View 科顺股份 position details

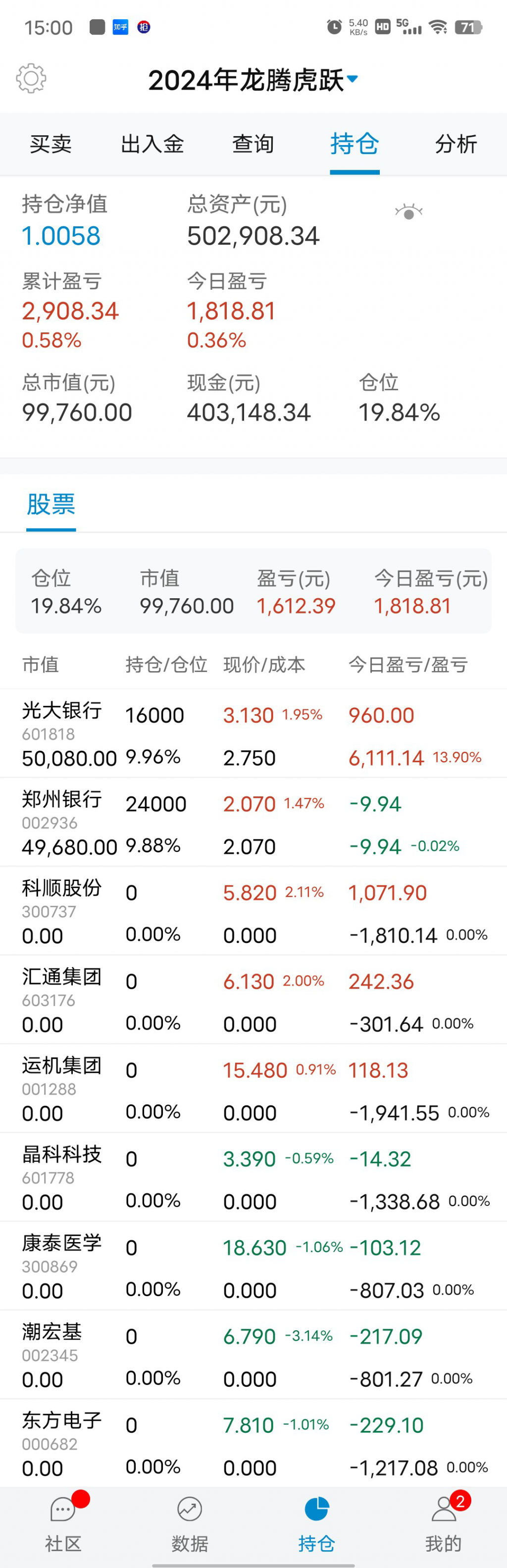tap(253, 911)
